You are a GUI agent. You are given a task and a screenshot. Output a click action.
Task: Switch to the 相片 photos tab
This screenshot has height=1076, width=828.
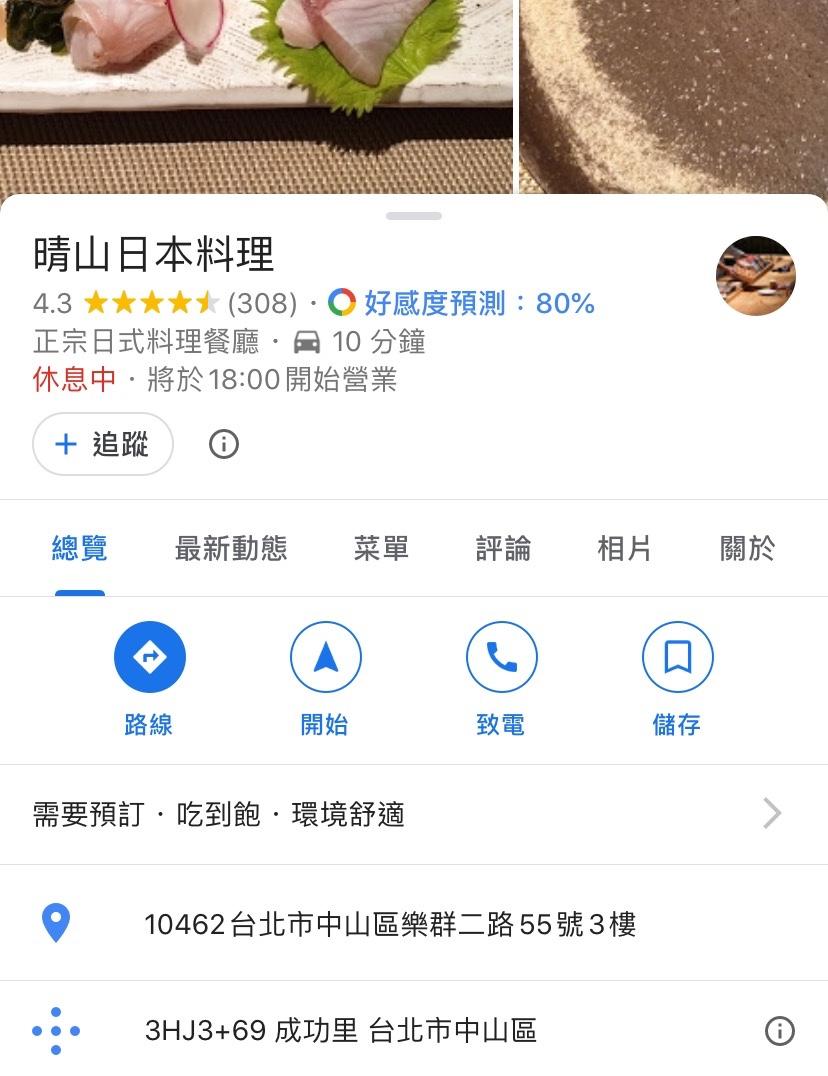pyautogui.click(x=624, y=548)
